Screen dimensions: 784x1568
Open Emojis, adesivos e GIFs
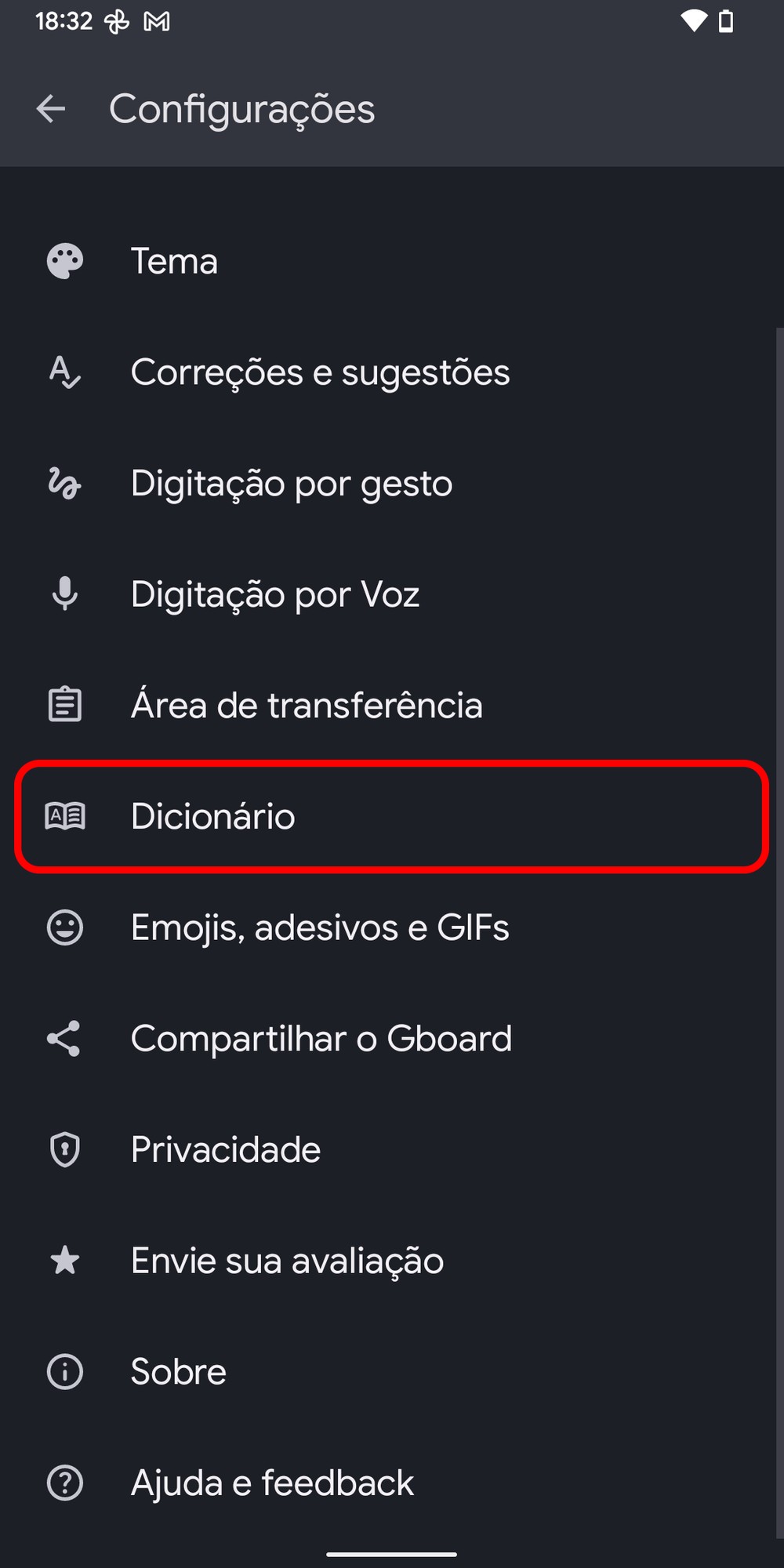tap(320, 927)
